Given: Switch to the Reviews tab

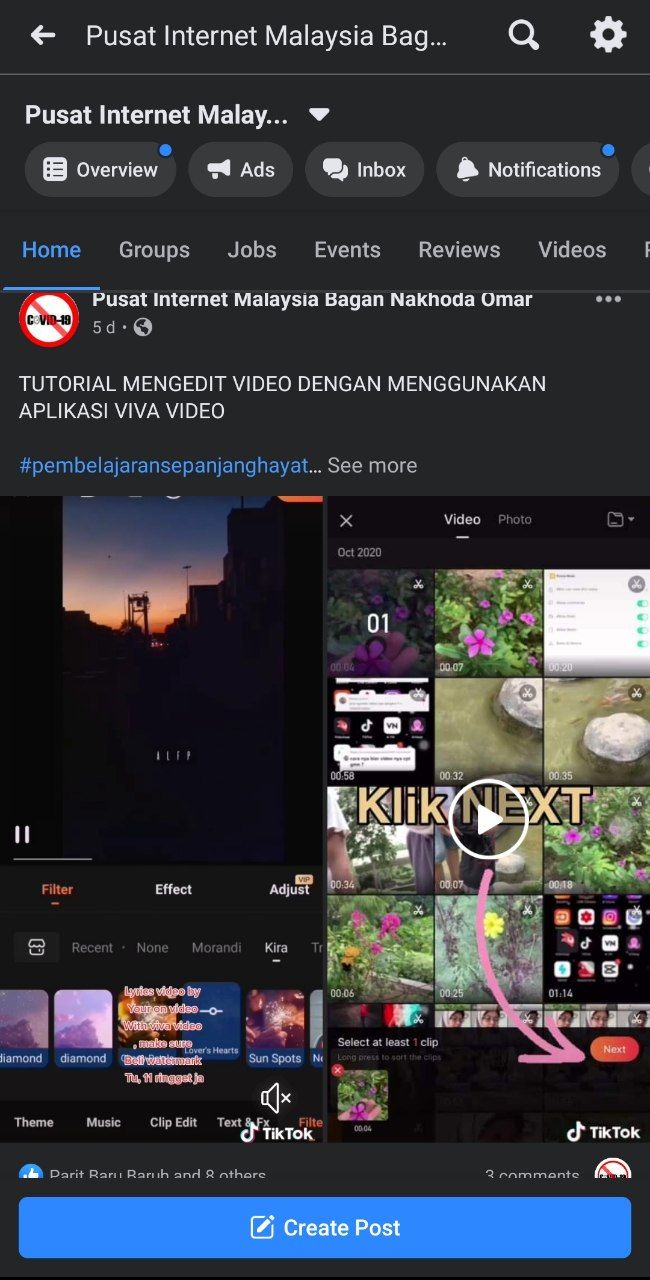Looking at the screenshot, I should click(459, 250).
